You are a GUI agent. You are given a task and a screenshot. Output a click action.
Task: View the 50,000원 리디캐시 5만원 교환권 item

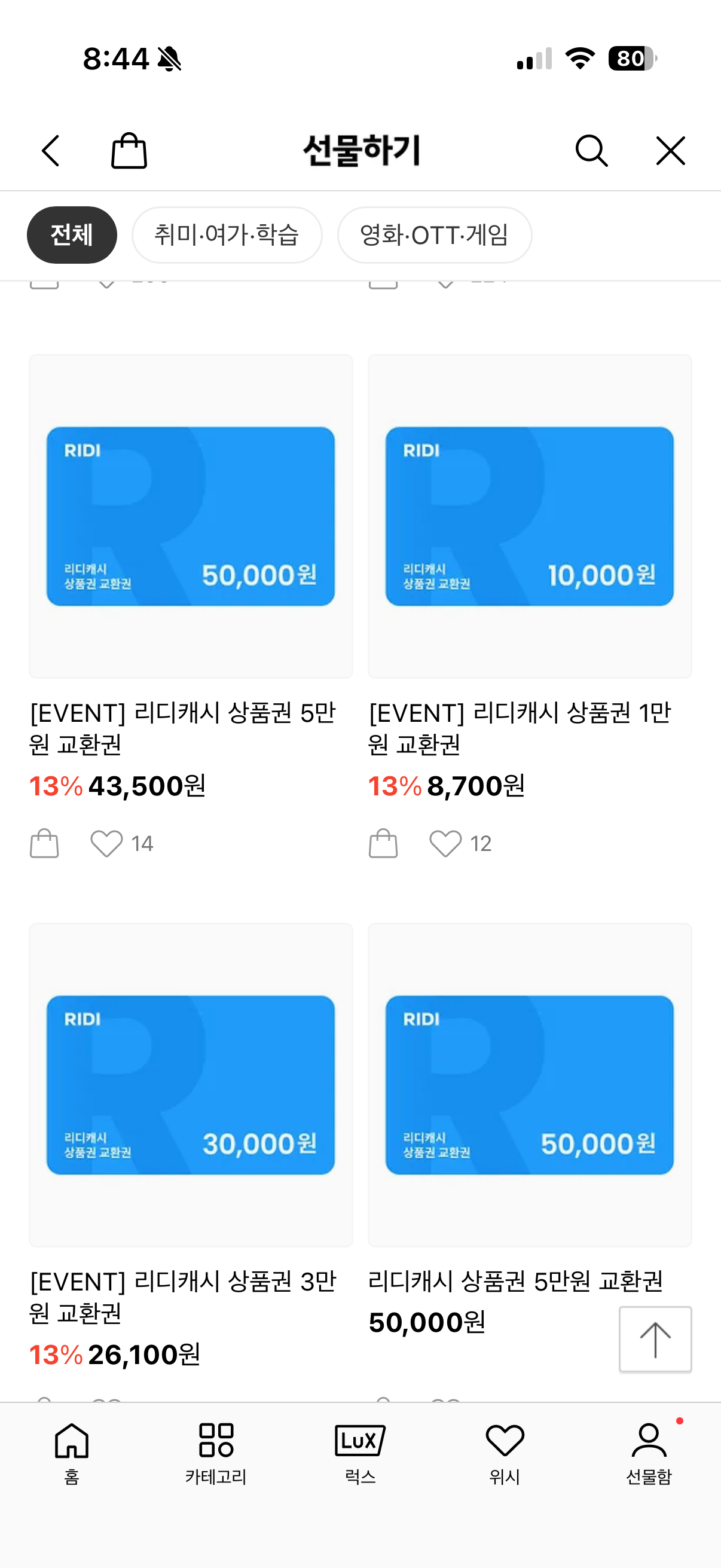point(529,1085)
